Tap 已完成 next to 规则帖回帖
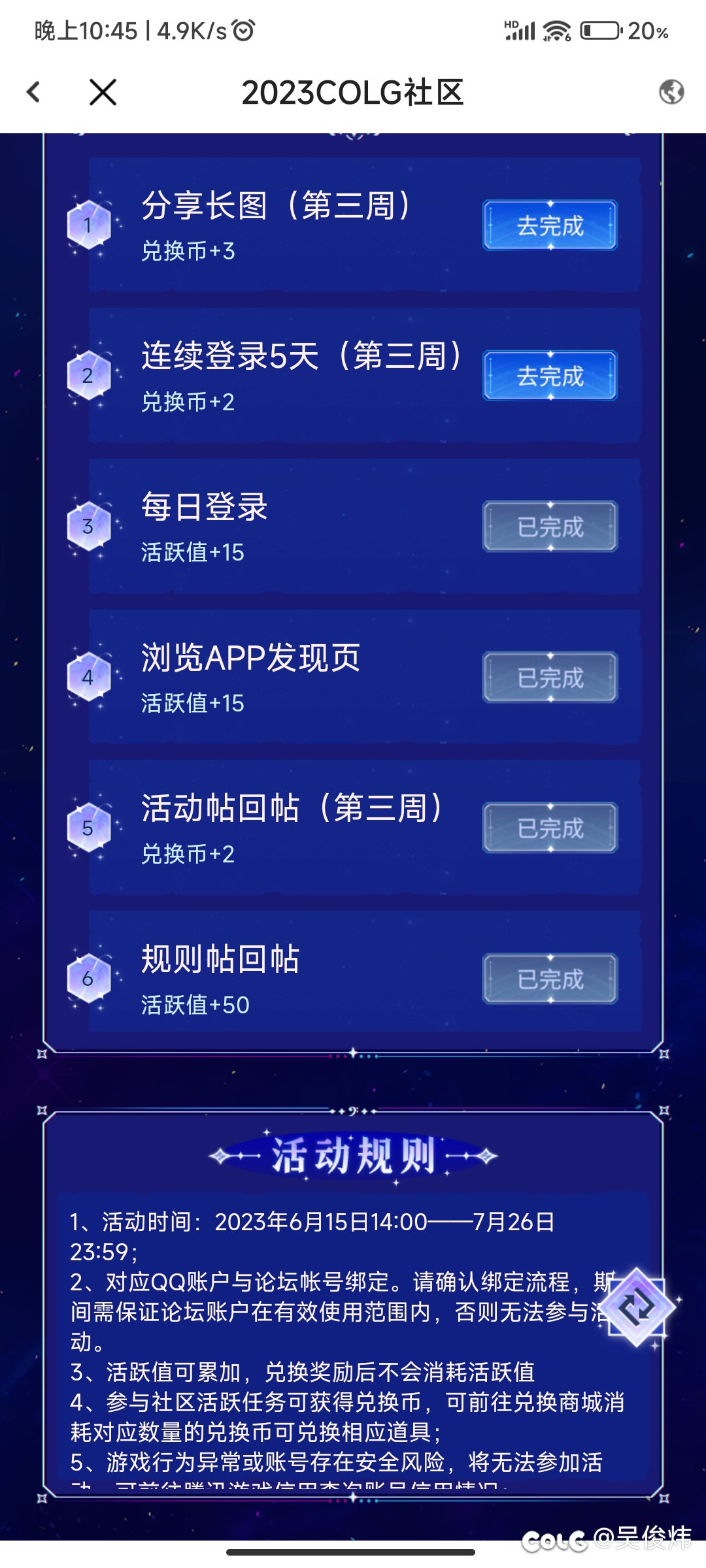 click(550, 978)
